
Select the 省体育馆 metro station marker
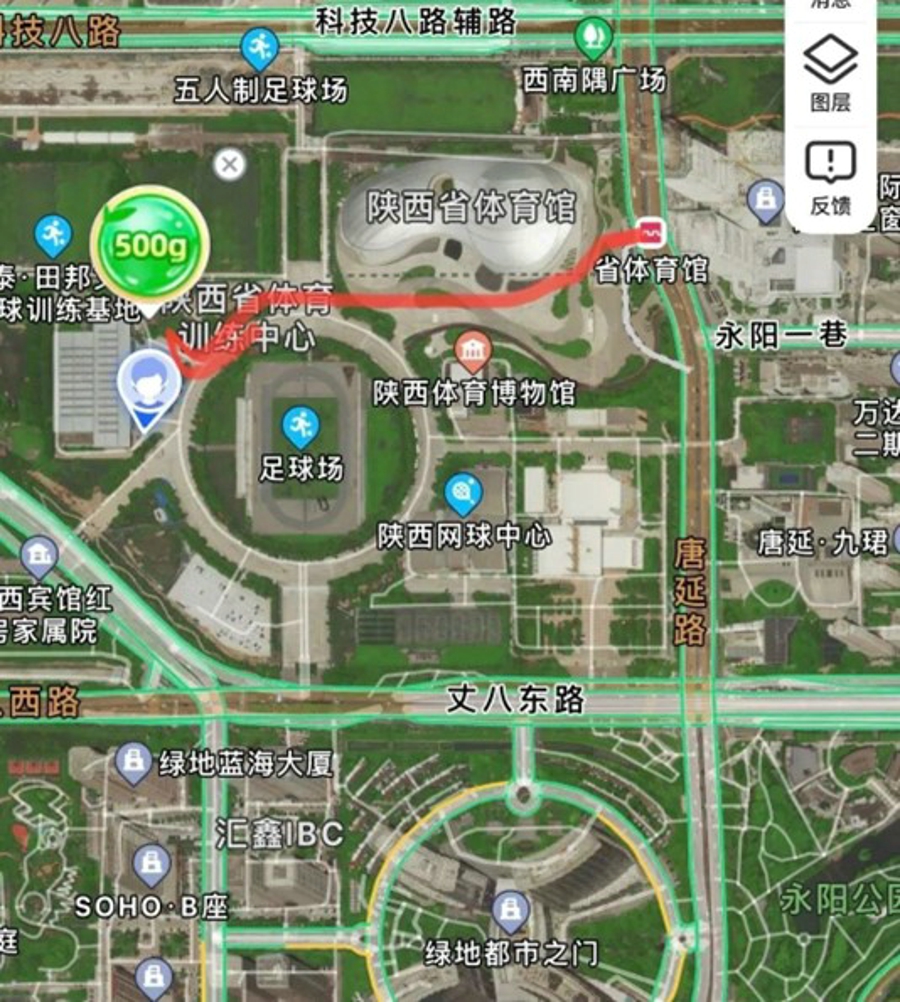(652, 234)
